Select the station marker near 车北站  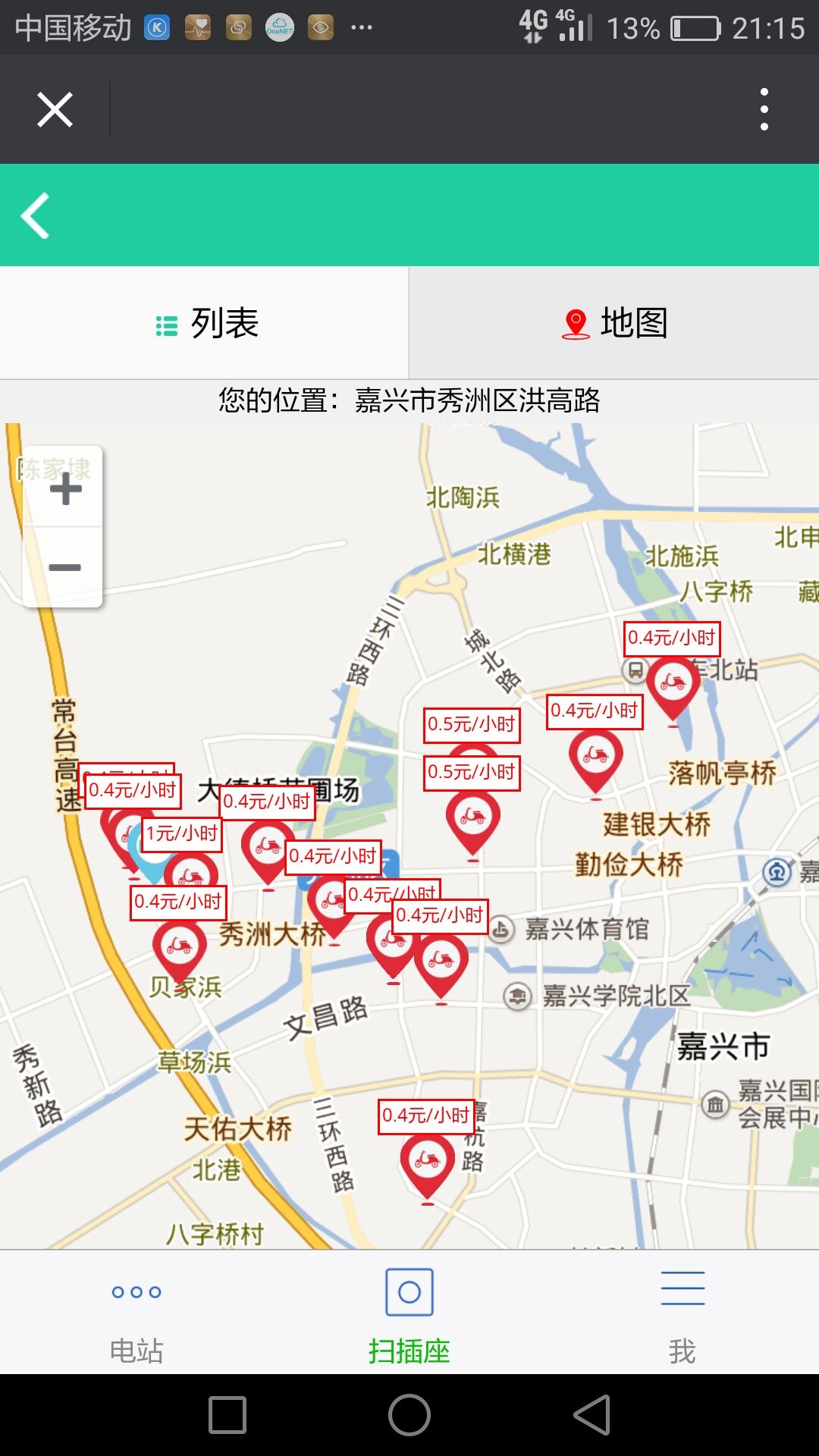tap(673, 685)
